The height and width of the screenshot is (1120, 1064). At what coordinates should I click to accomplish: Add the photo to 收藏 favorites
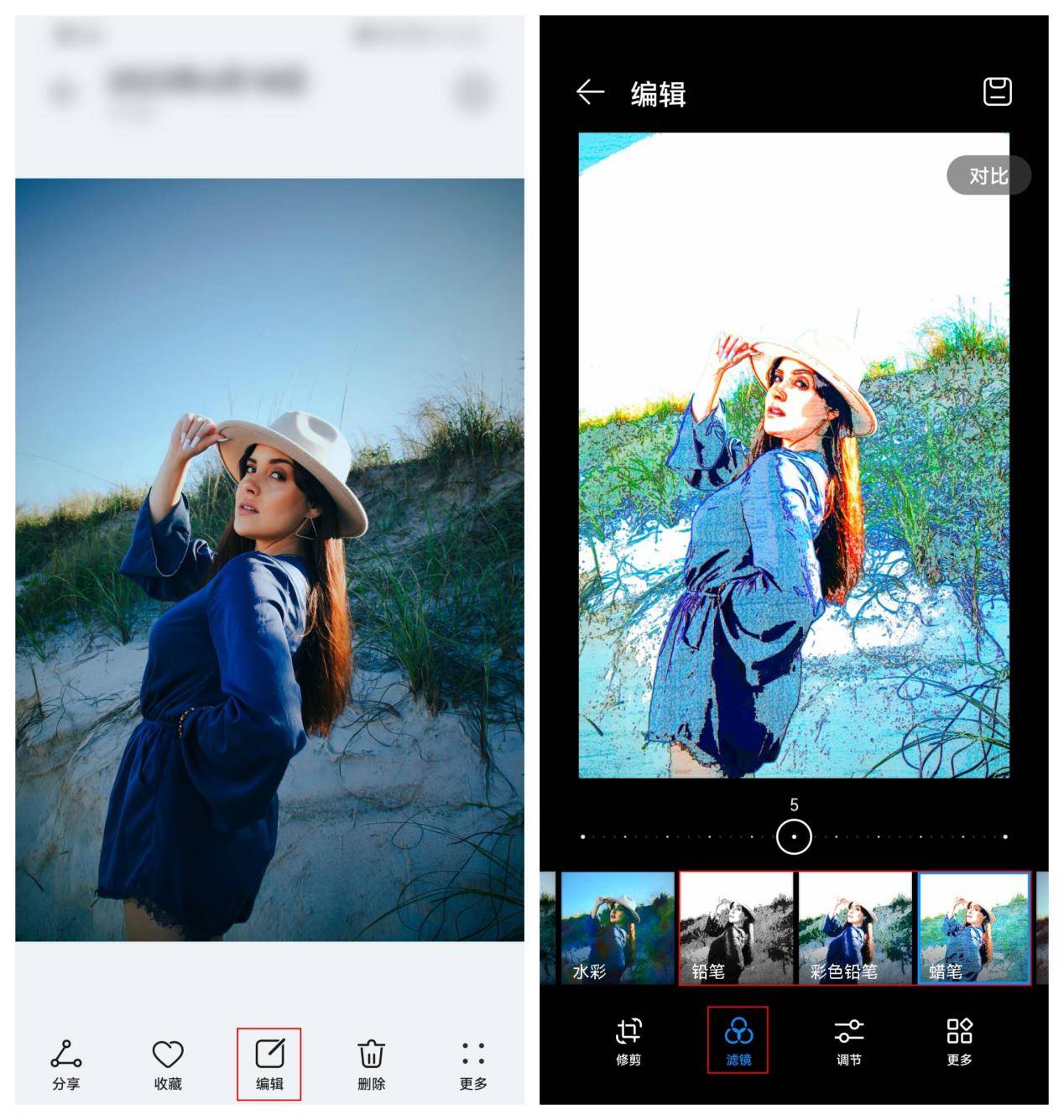(168, 1064)
